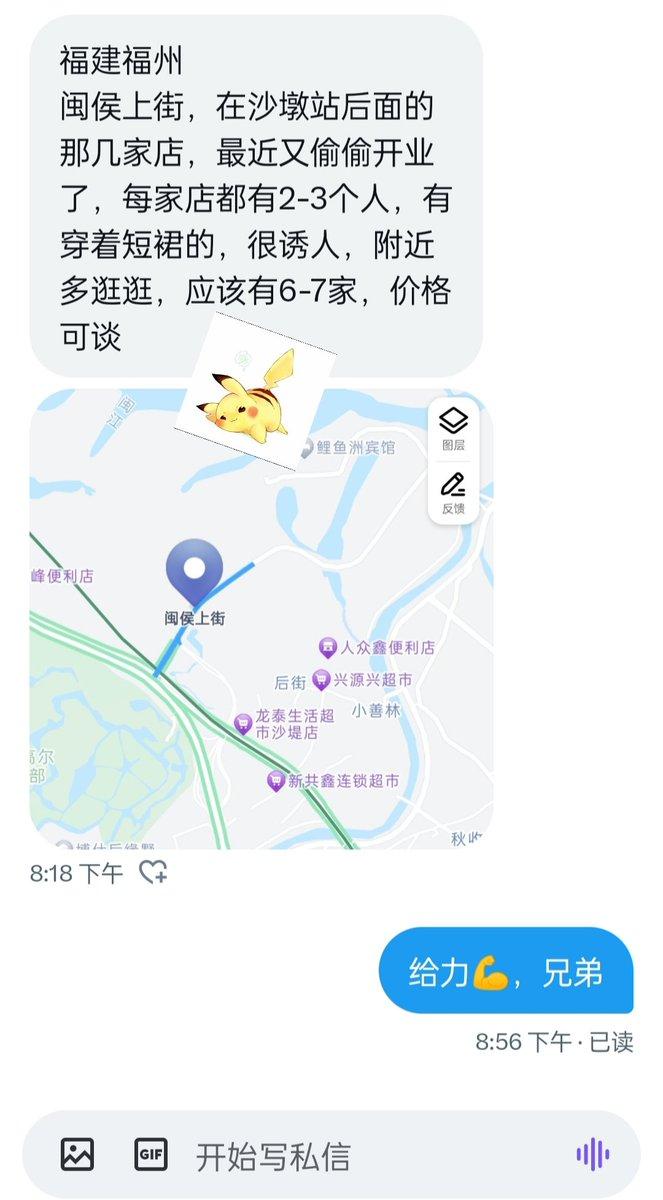663x1200 pixels.
Task: Attach a photo to the message
Action: point(77,1155)
